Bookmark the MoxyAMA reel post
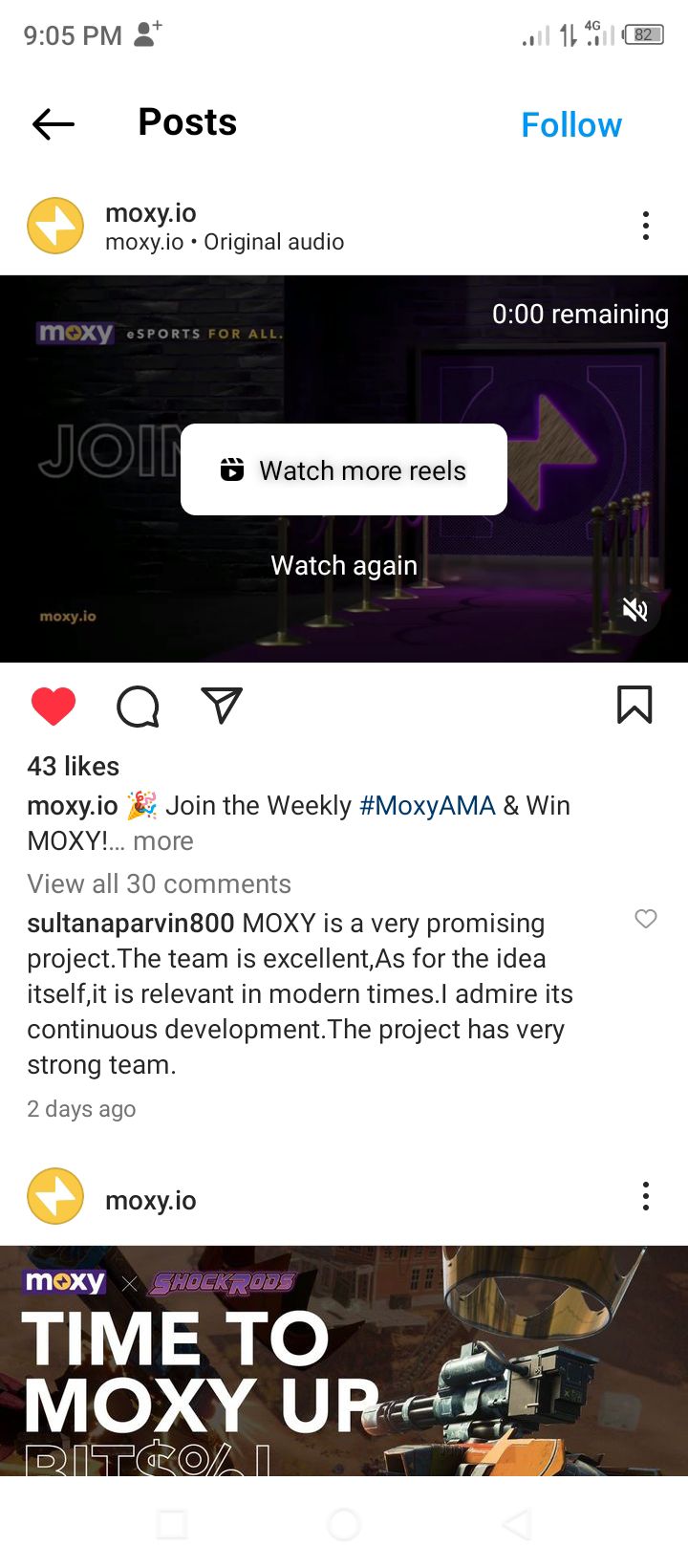The width and height of the screenshot is (688, 1568). 634,706
